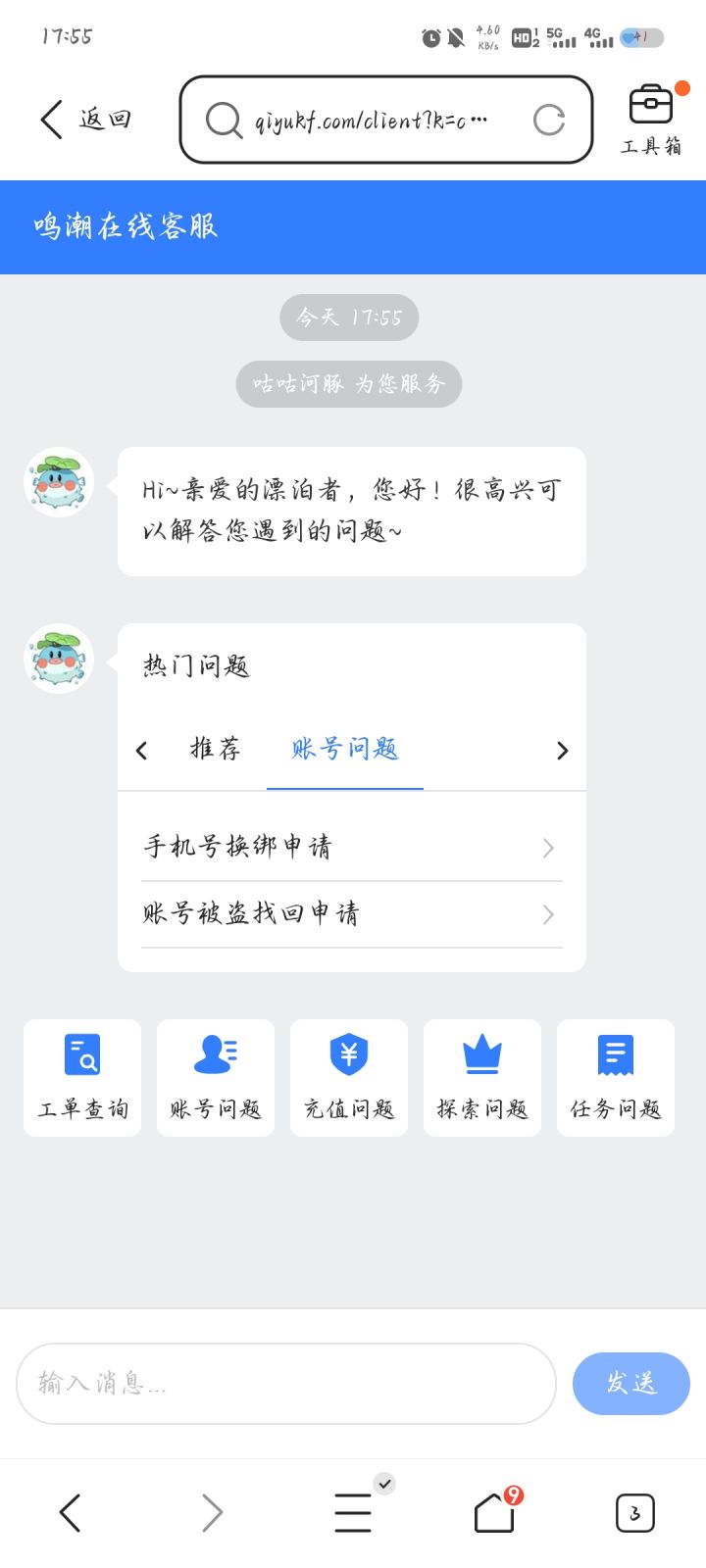This screenshot has height=1568, width=706.
Task: Open 手机号换绑申请
Action: (352, 848)
